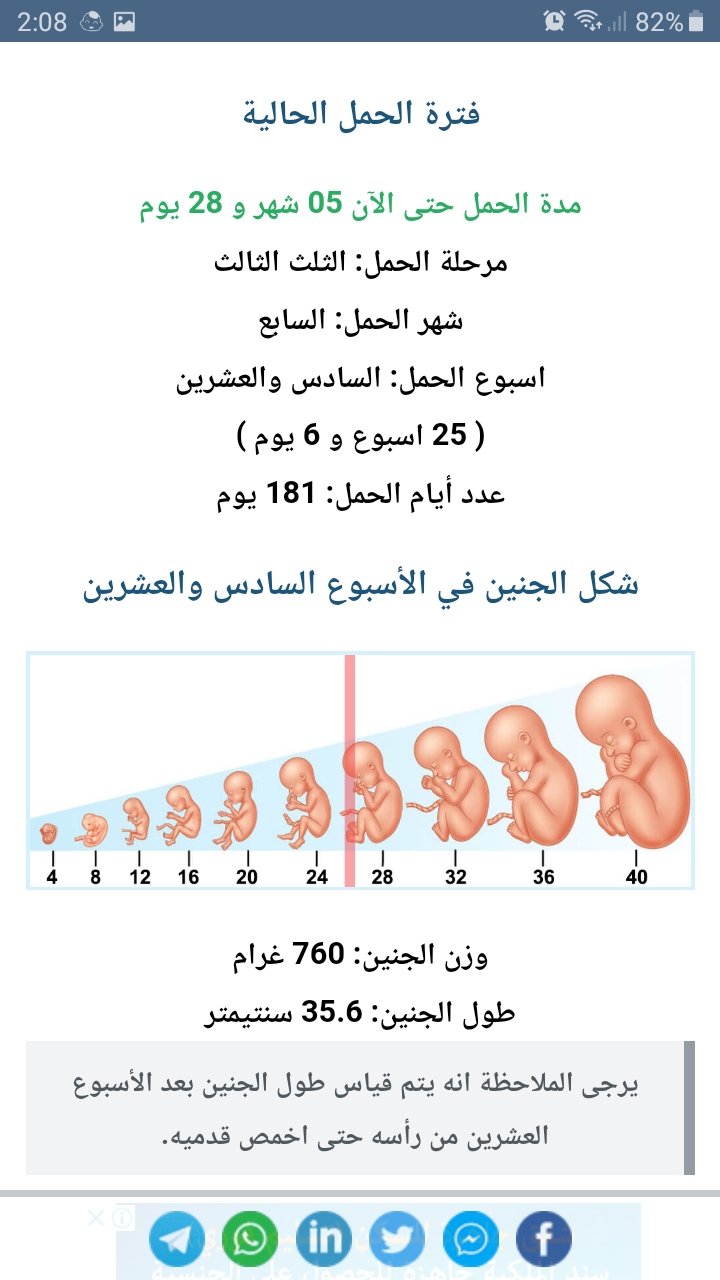Open the ad info icon
Image resolution: width=720 pixels, height=1280 pixels.
[x=122, y=1218]
